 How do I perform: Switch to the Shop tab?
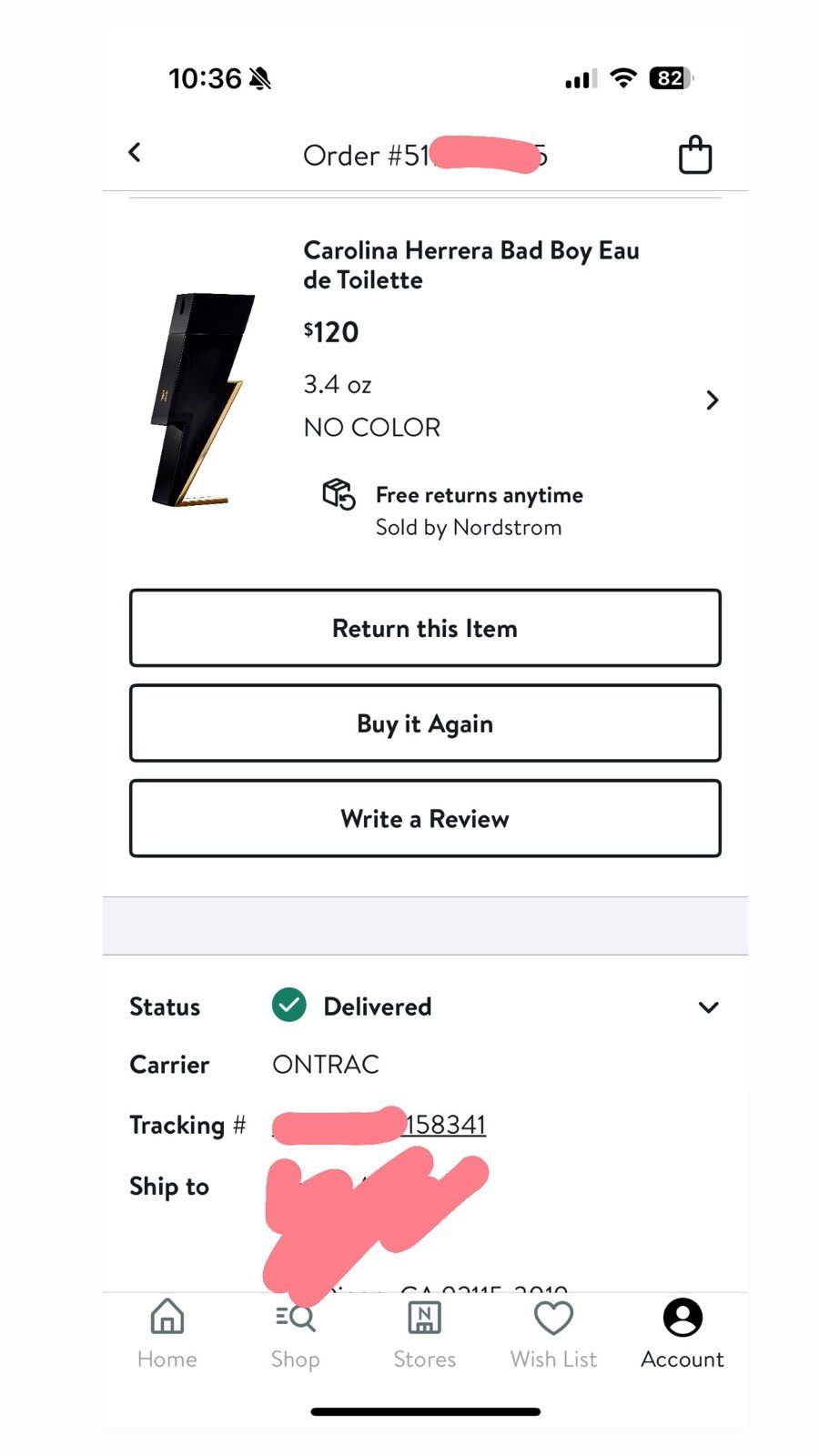tap(296, 1334)
